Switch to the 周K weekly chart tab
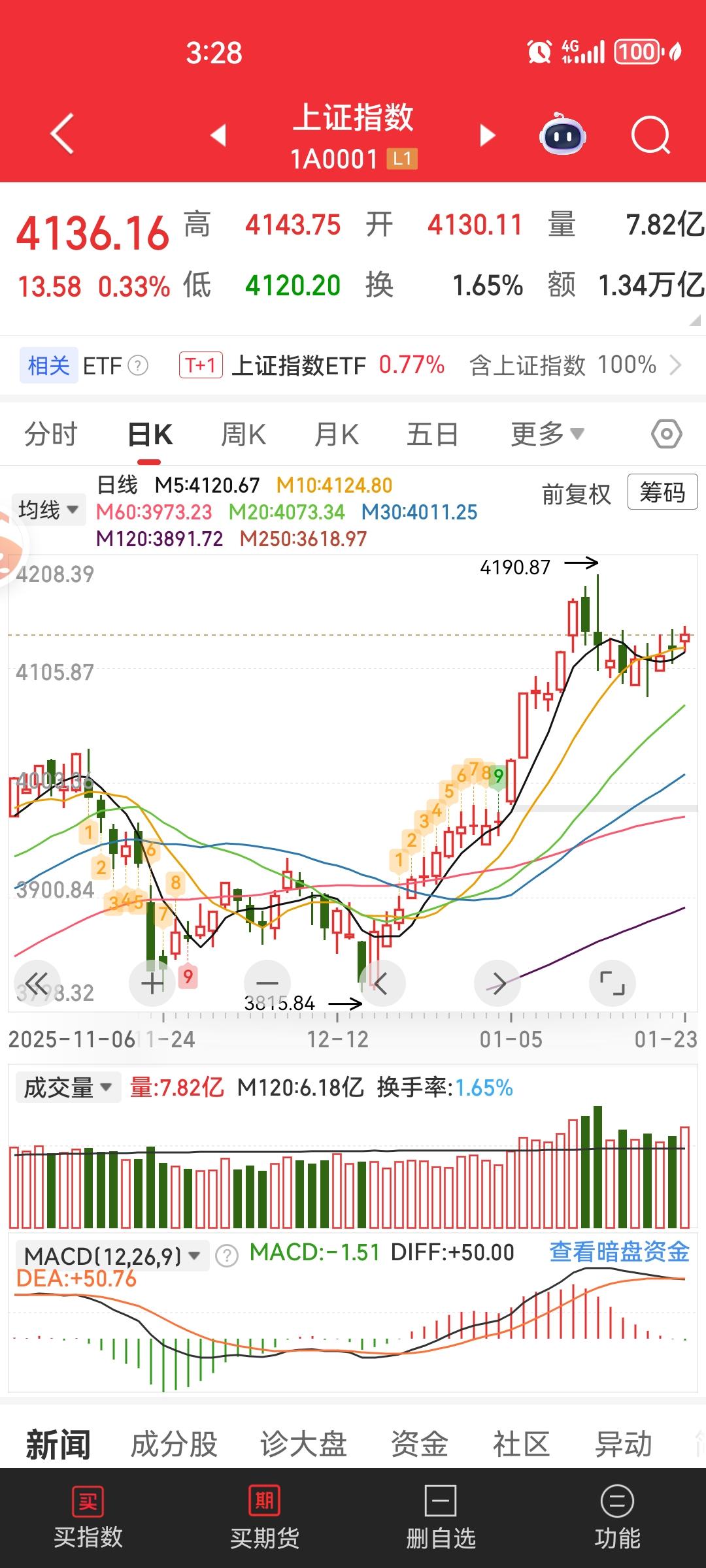 click(243, 433)
